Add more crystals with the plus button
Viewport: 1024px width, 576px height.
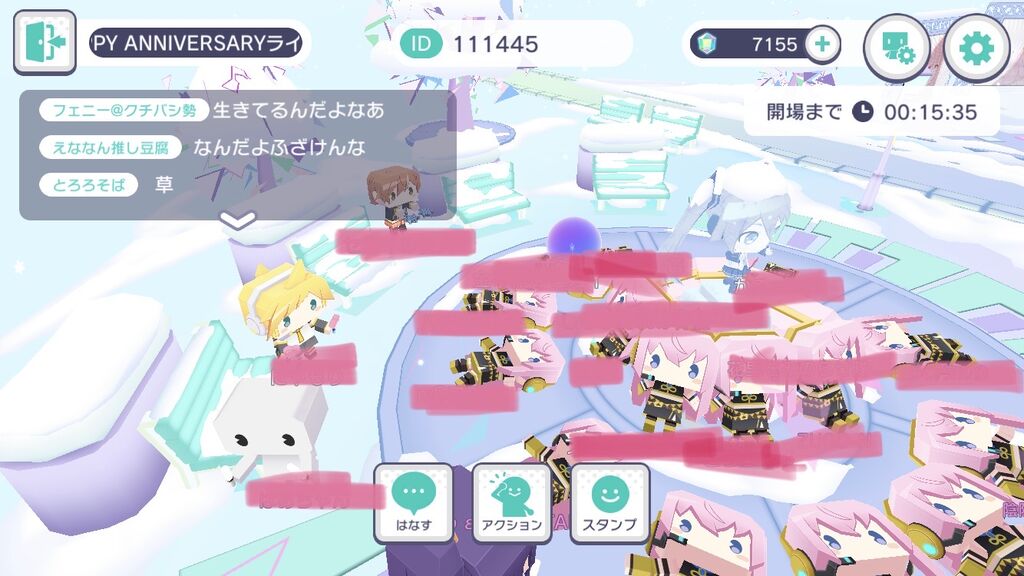(822, 44)
